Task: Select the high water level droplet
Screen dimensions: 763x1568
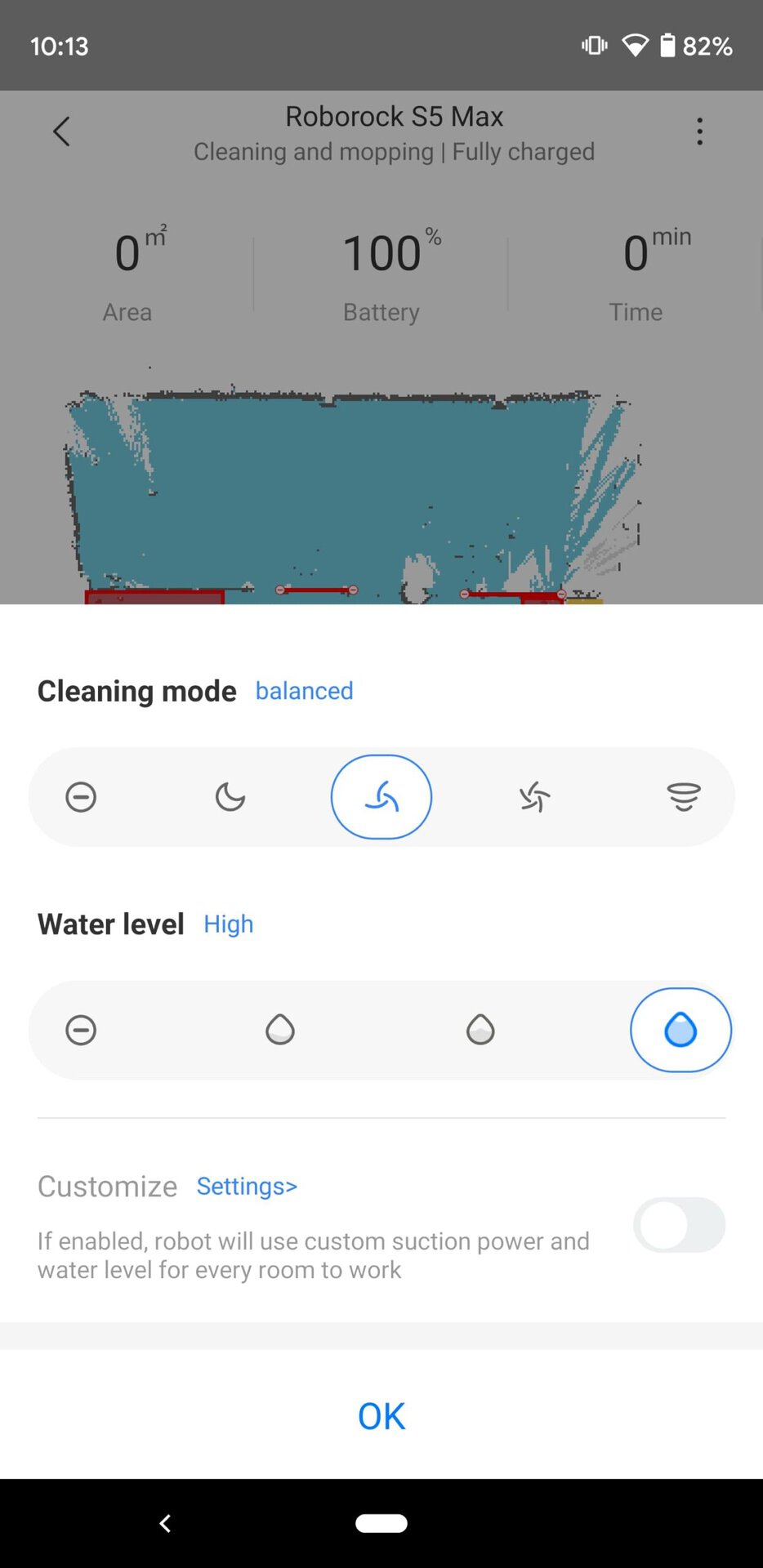Action: (x=680, y=1030)
